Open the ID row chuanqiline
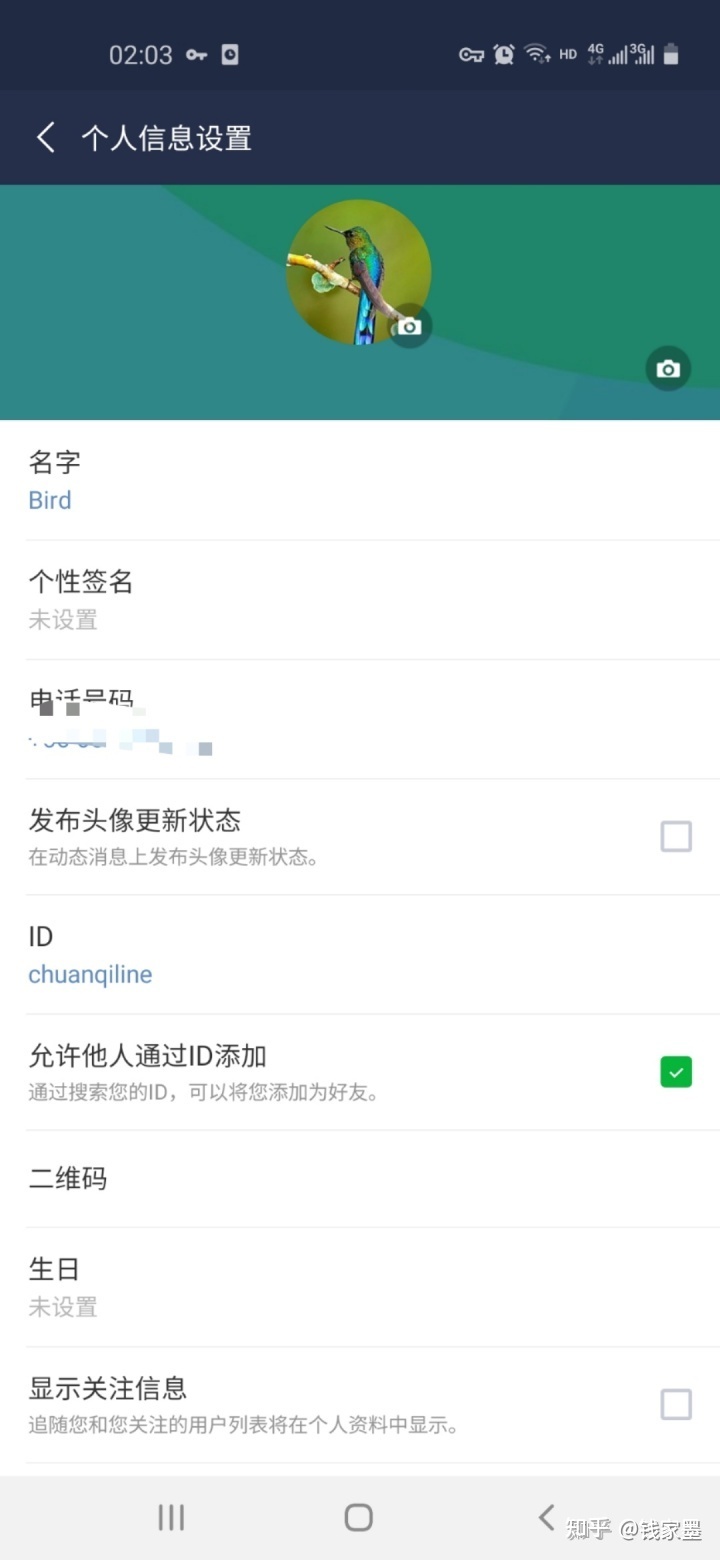Viewport: 720px width, 1560px height. pos(360,955)
